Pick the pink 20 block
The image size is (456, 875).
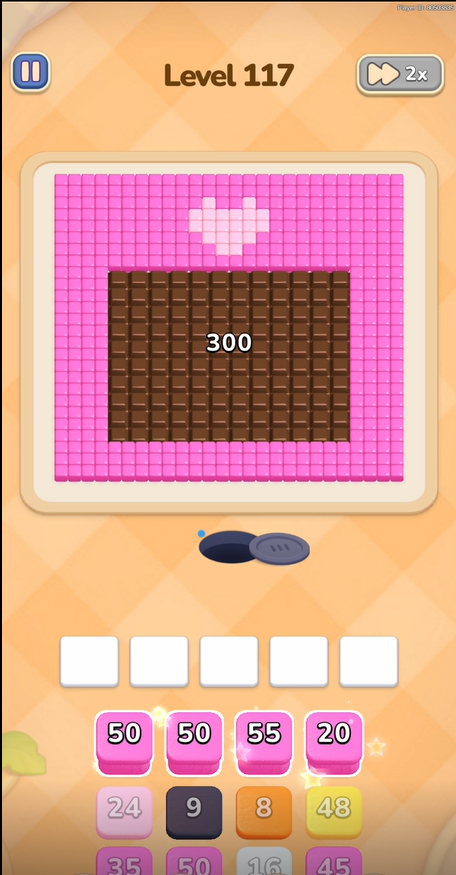tap(334, 743)
